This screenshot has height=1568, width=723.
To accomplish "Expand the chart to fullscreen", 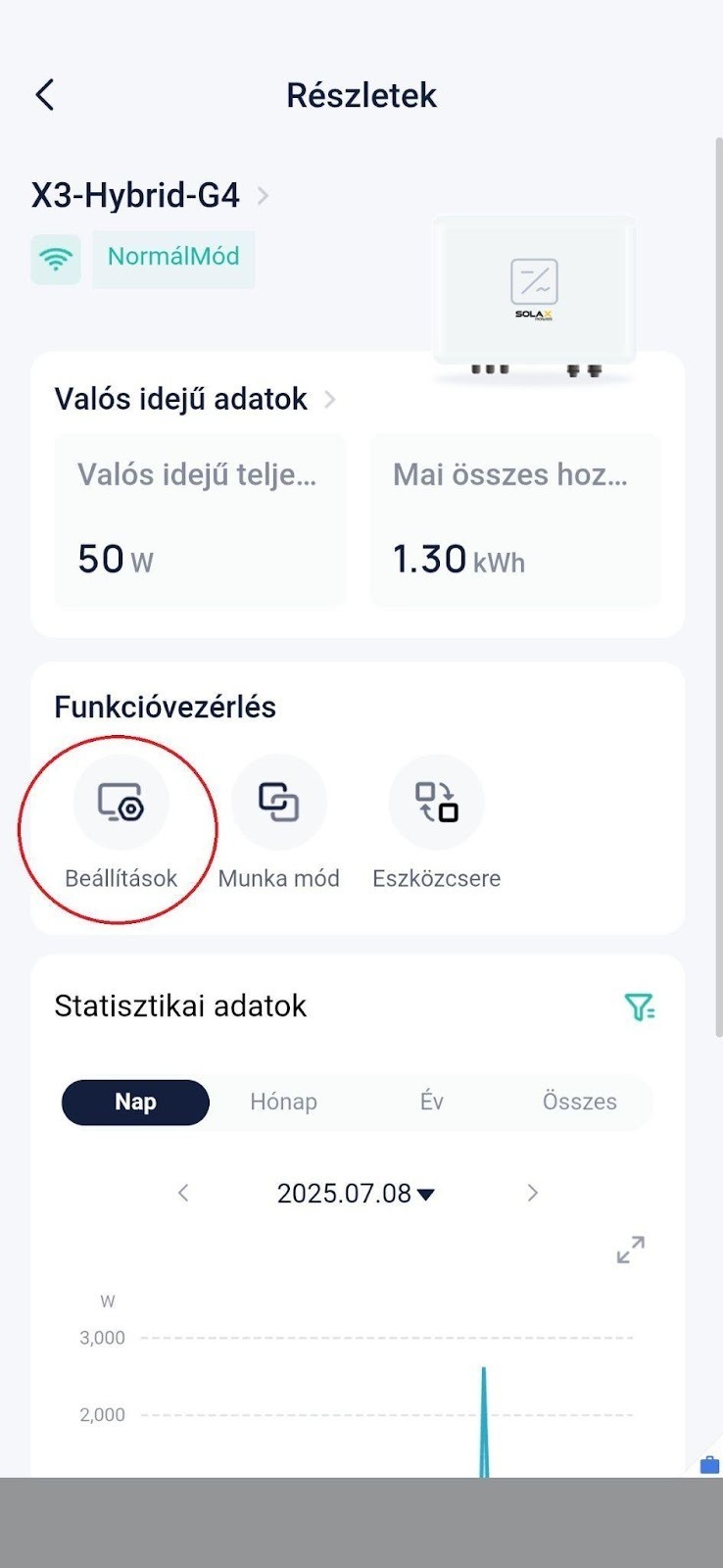I will click(630, 1249).
